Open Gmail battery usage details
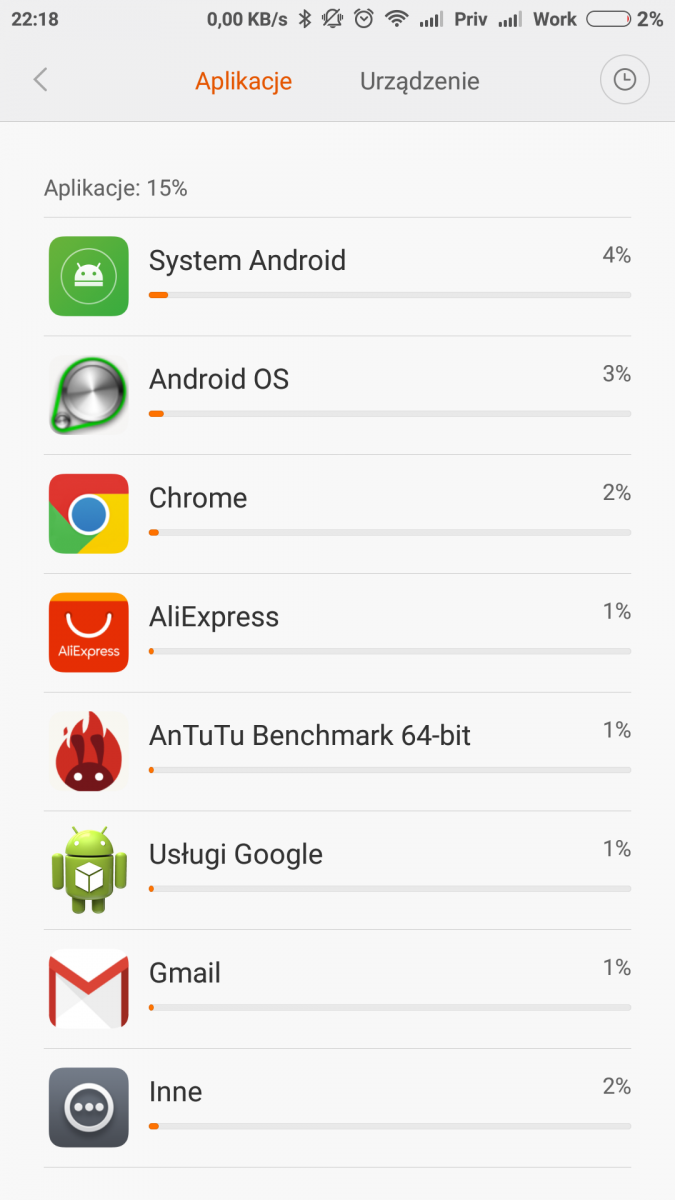The height and width of the screenshot is (1200, 675). (338, 989)
